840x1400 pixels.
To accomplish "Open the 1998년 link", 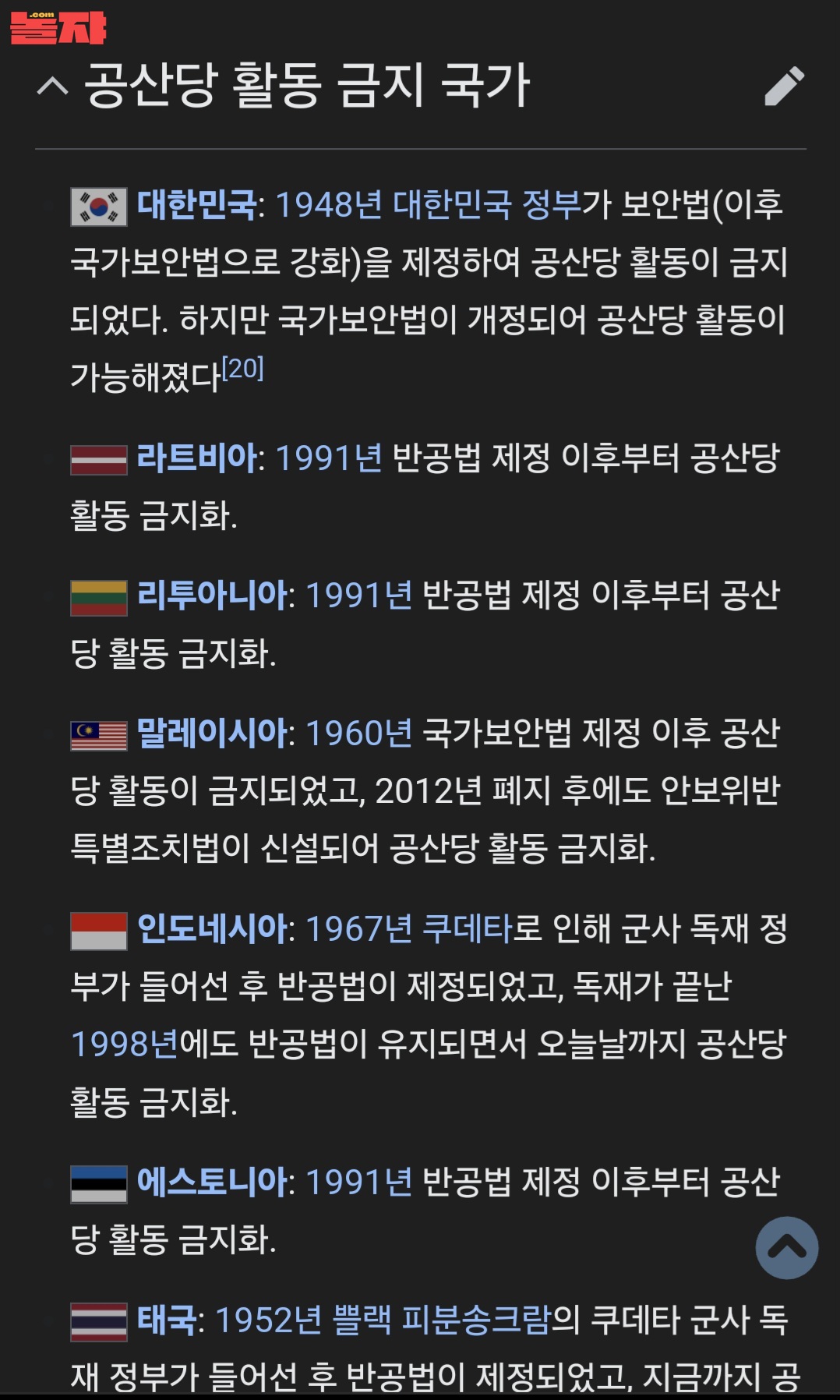I will pyautogui.click(x=125, y=1045).
